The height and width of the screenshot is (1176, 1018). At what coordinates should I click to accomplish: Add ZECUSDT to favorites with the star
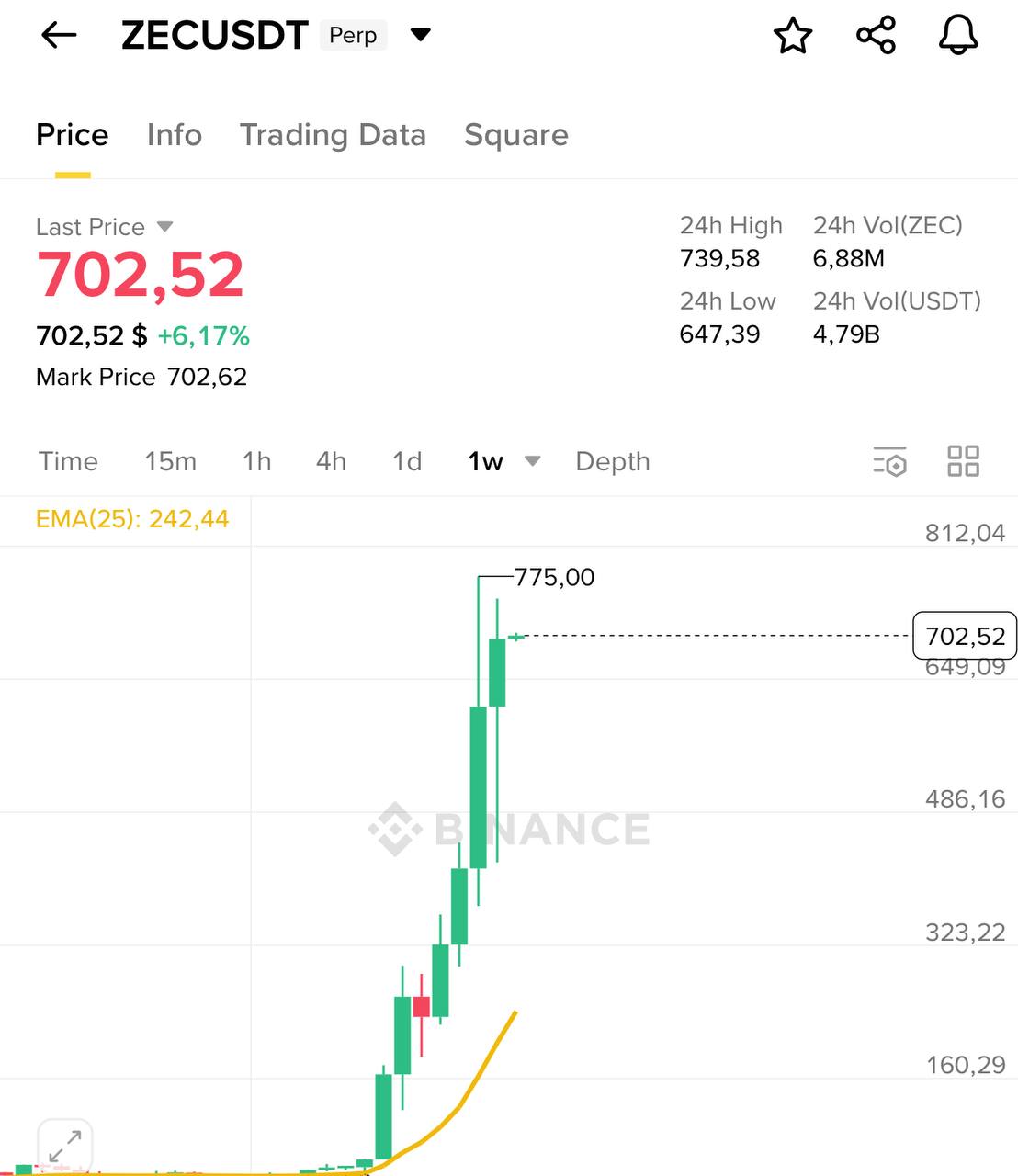click(x=792, y=36)
